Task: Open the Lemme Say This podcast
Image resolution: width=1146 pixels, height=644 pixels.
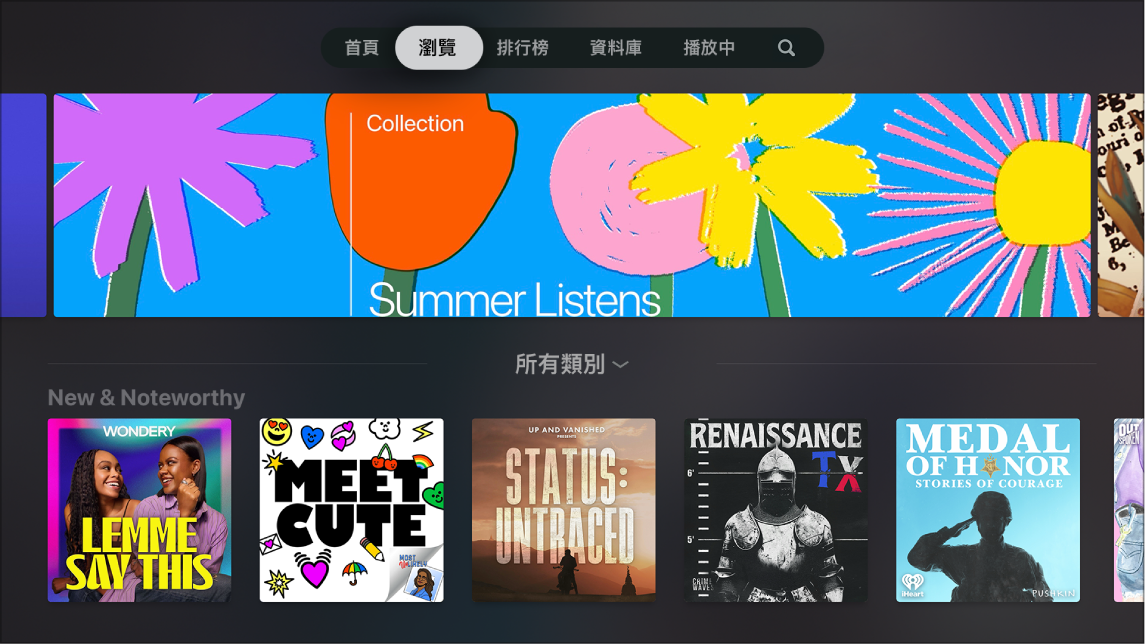Action: (139, 510)
